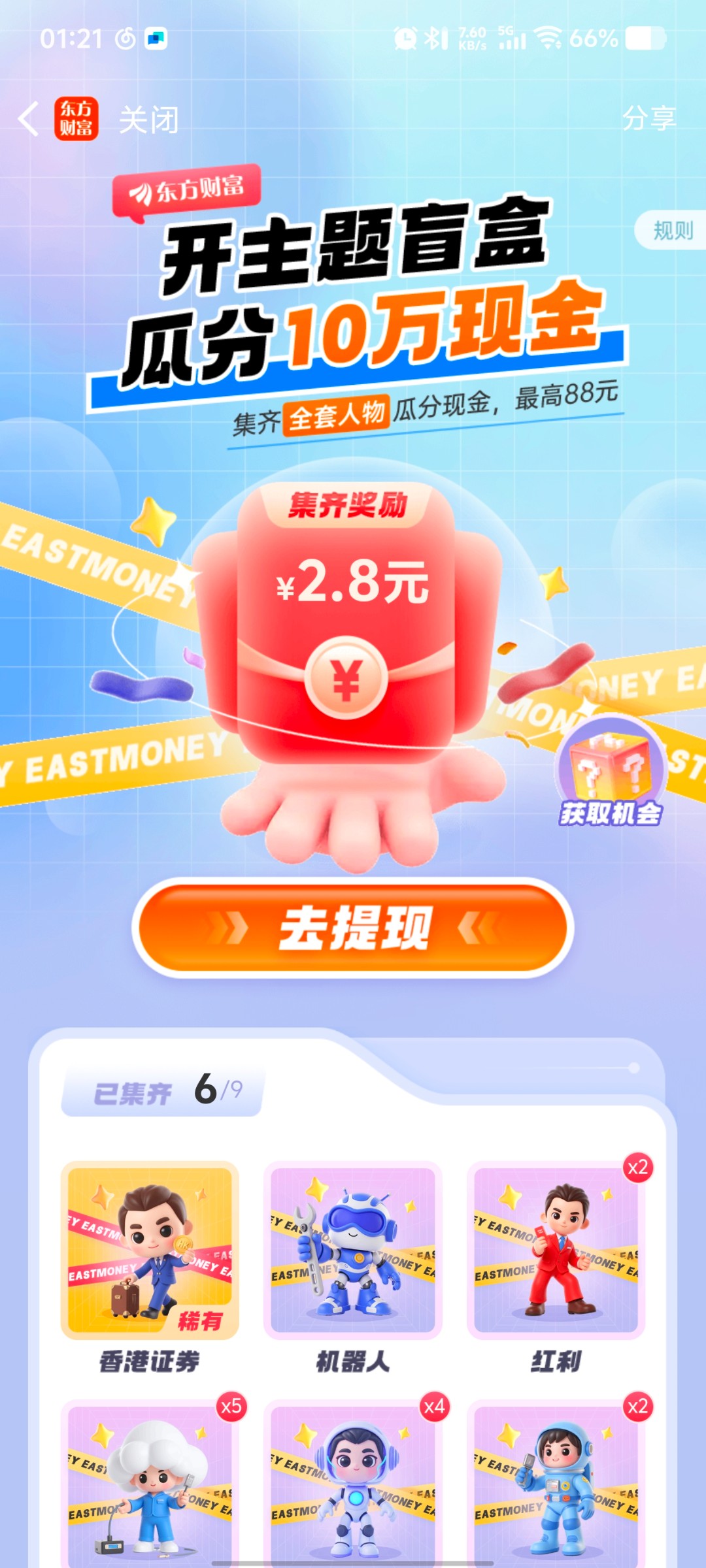Open the 规则 rules page

pyautogui.click(x=672, y=230)
